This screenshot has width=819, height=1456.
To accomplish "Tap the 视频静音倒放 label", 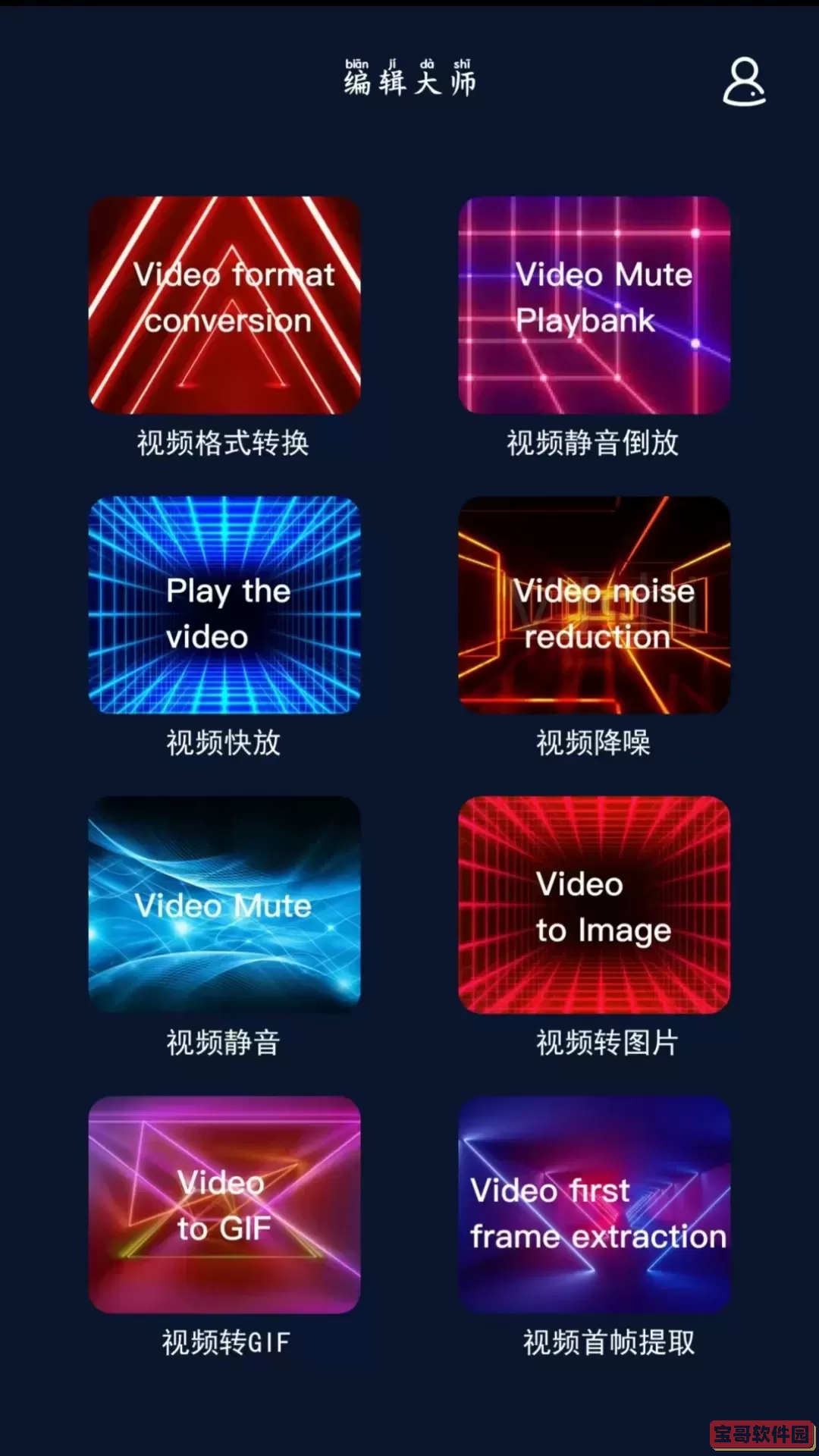I will coord(594,444).
